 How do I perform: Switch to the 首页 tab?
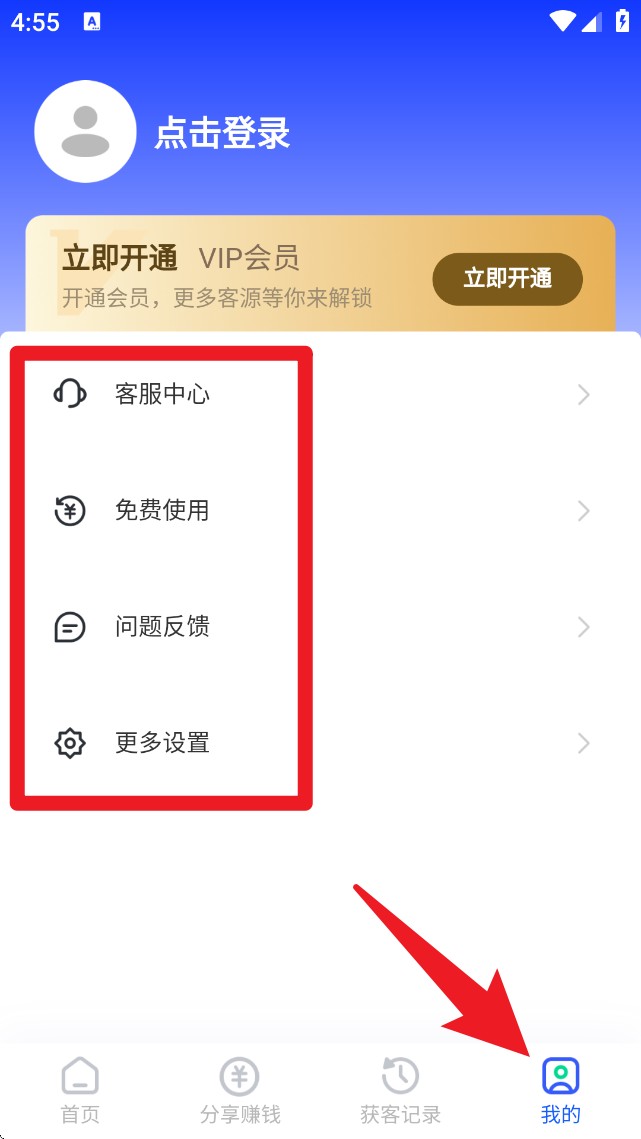point(80,1090)
